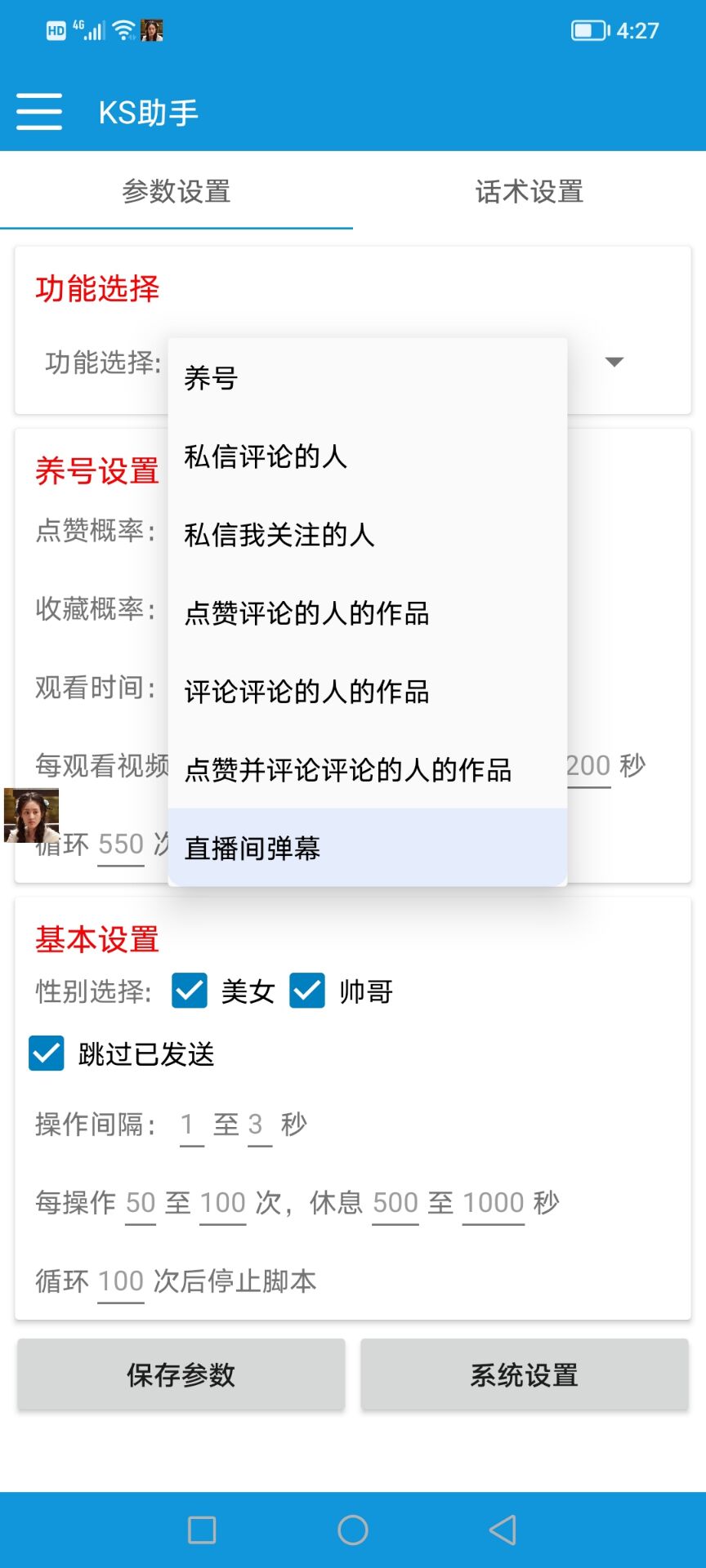Image resolution: width=706 pixels, height=1568 pixels.
Task: Choose 养号 in the function dropdown
Action: [211, 378]
